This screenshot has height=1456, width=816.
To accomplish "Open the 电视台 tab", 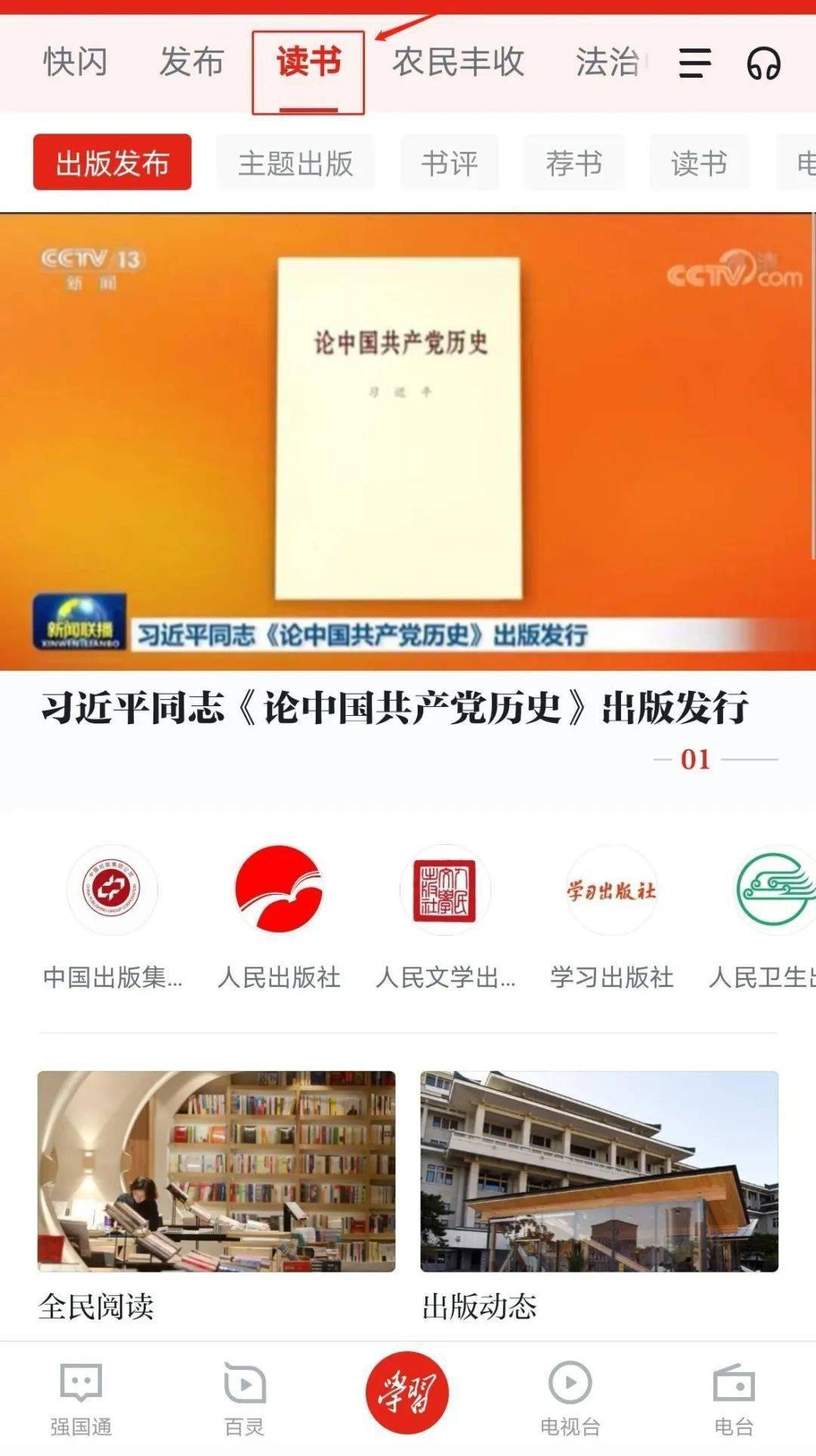I will (570, 1399).
